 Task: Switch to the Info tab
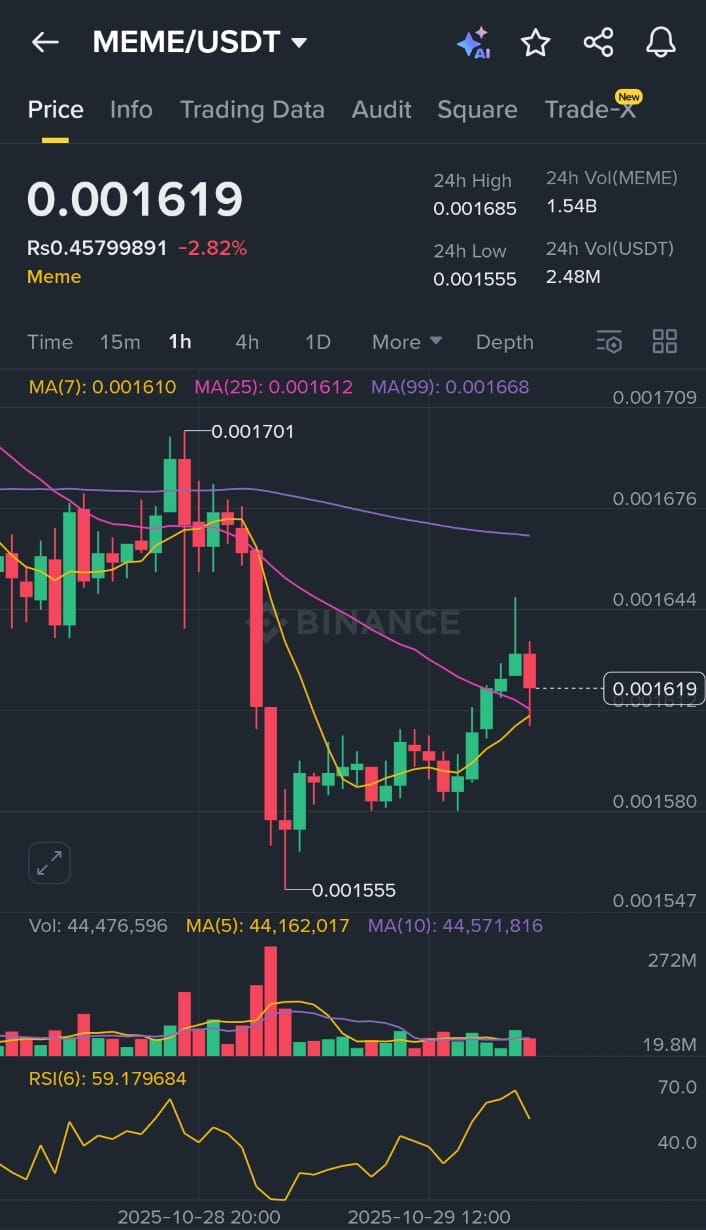click(x=131, y=110)
